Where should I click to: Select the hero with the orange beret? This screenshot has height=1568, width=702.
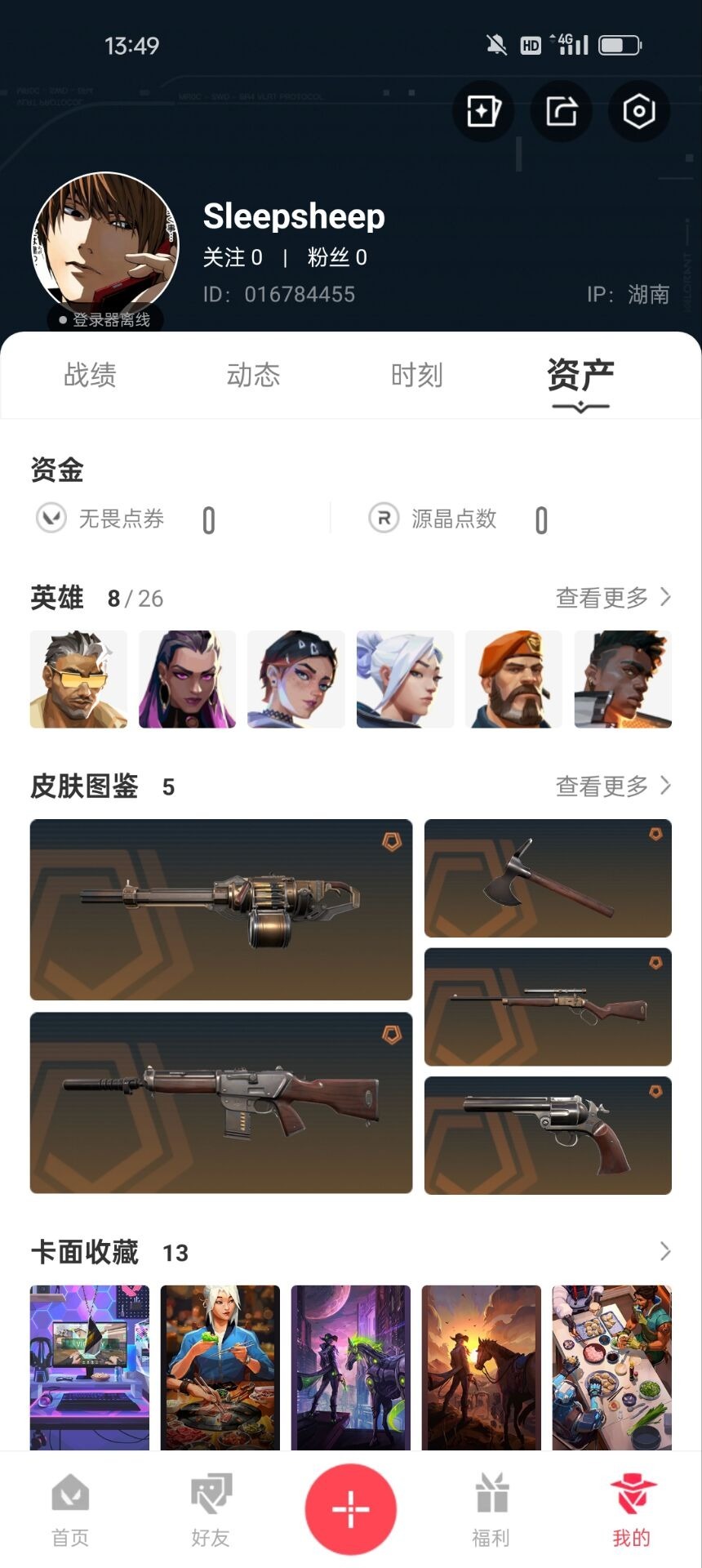(513, 679)
